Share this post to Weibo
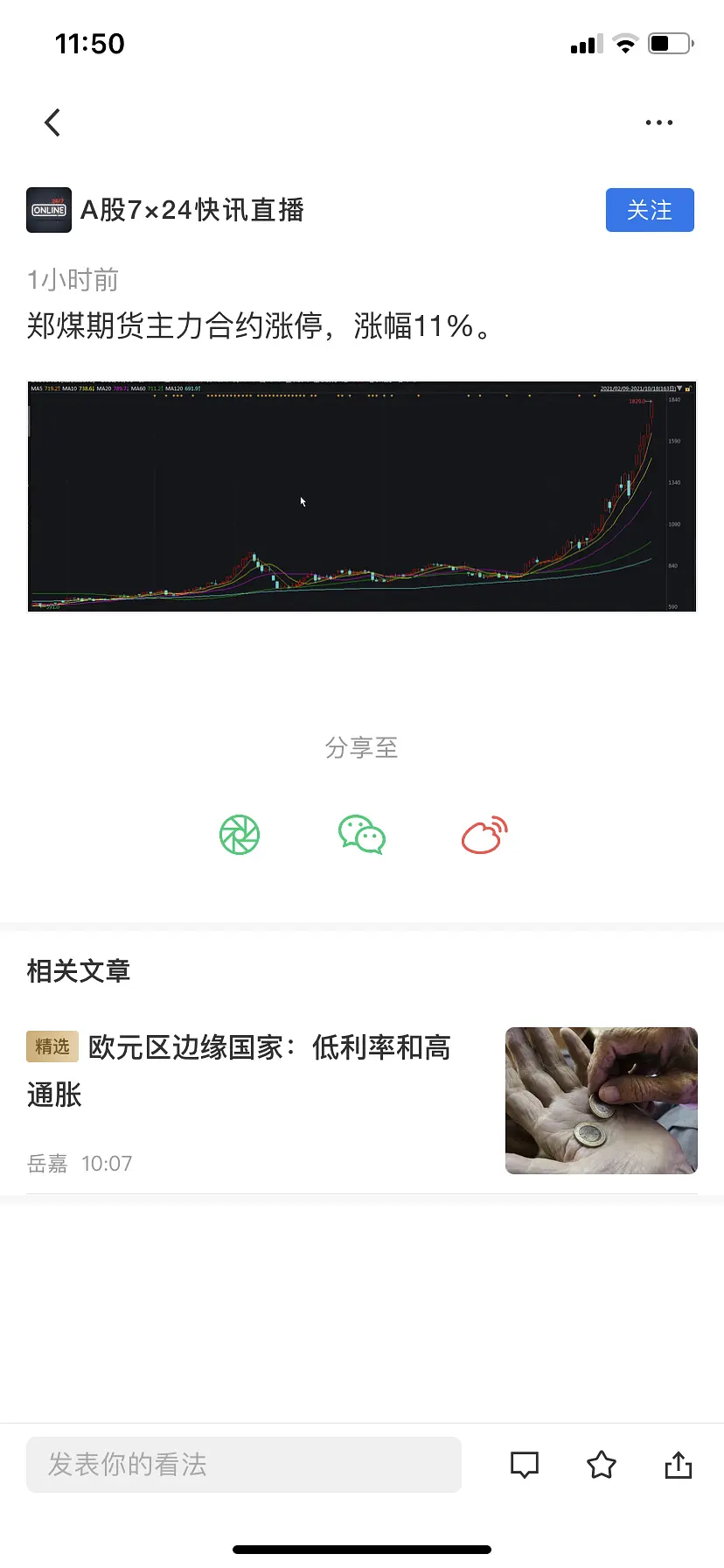Image resolution: width=724 pixels, height=1568 pixels. (484, 835)
